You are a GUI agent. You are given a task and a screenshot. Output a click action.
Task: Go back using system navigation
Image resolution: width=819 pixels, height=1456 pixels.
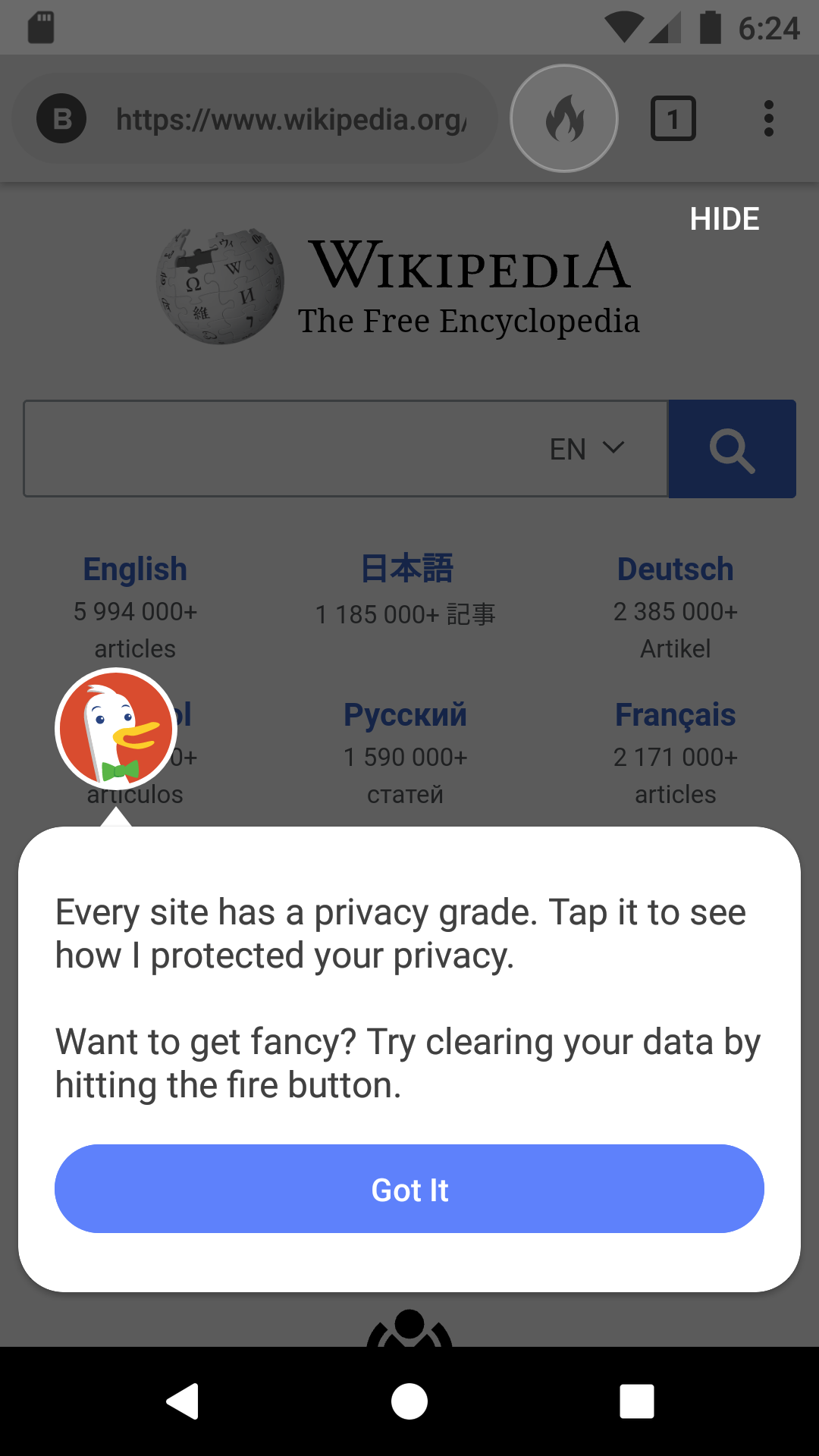click(183, 1401)
